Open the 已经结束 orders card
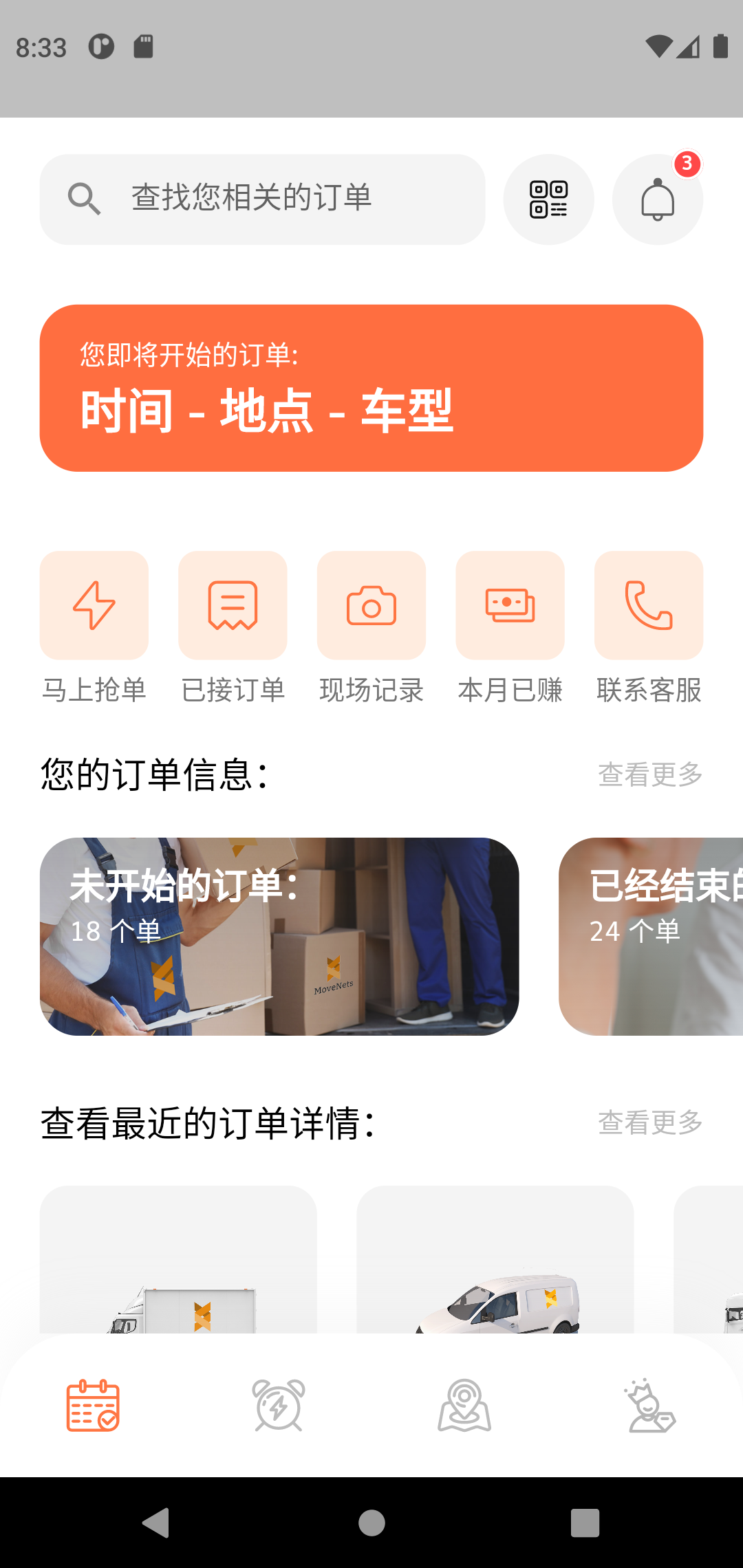The height and width of the screenshot is (1568, 743). [x=651, y=936]
